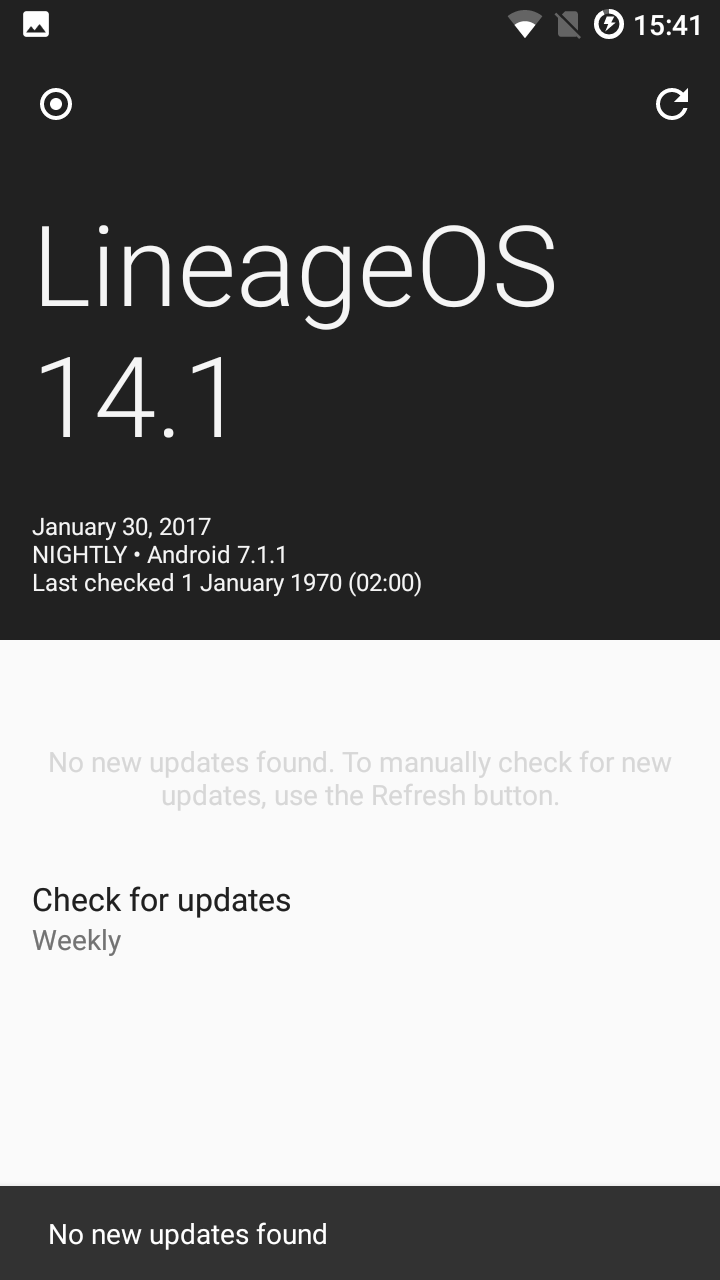Open the Check for updates frequency setting
Screen dimensions: 720x1280
[x=161, y=918]
